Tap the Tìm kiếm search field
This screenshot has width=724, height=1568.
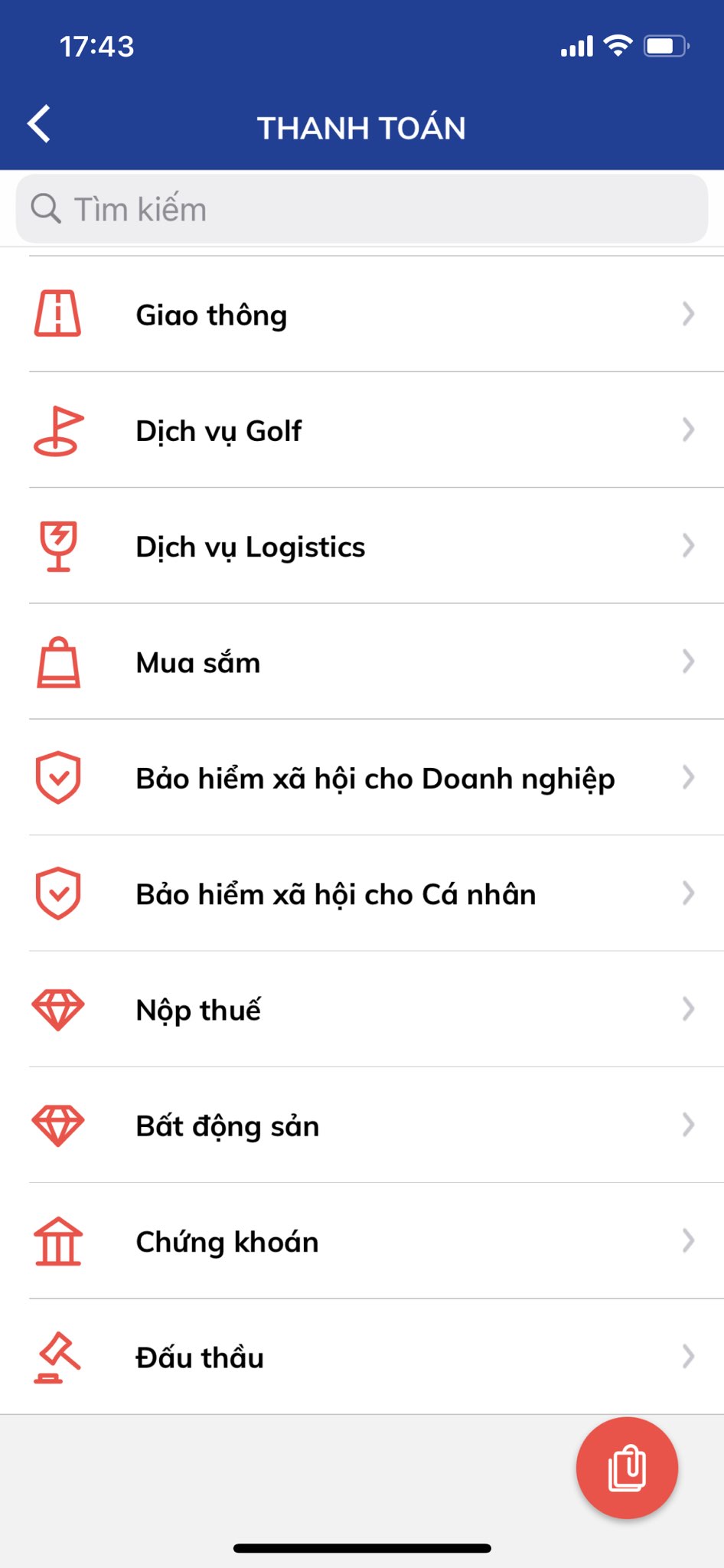(x=361, y=209)
